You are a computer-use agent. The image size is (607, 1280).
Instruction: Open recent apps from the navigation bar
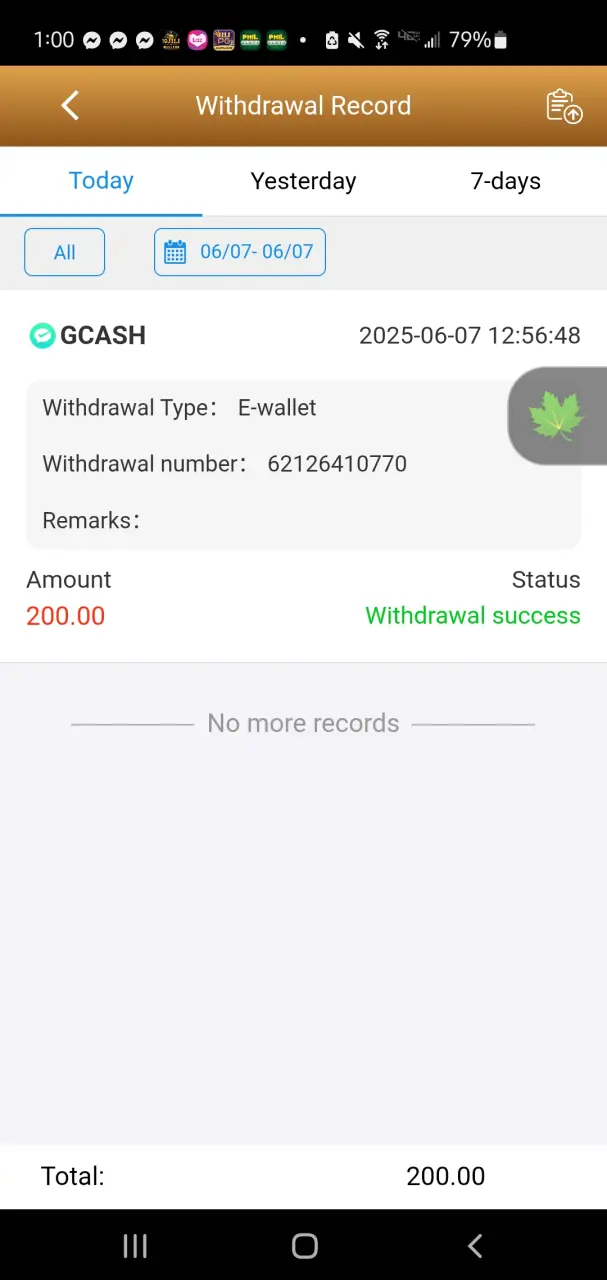pos(135,1245)
